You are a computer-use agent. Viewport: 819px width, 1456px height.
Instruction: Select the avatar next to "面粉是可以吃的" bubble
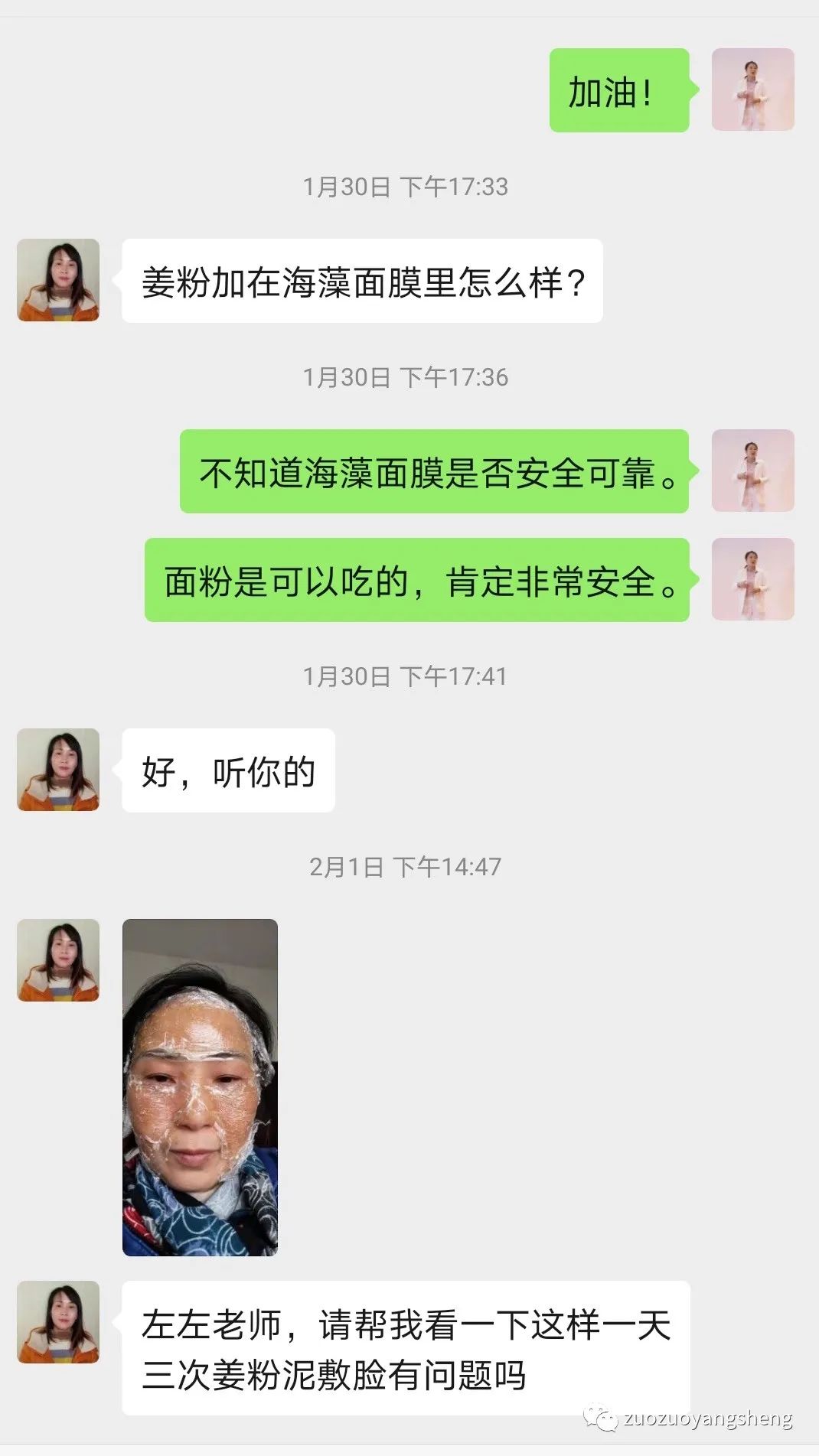(753, 580)
